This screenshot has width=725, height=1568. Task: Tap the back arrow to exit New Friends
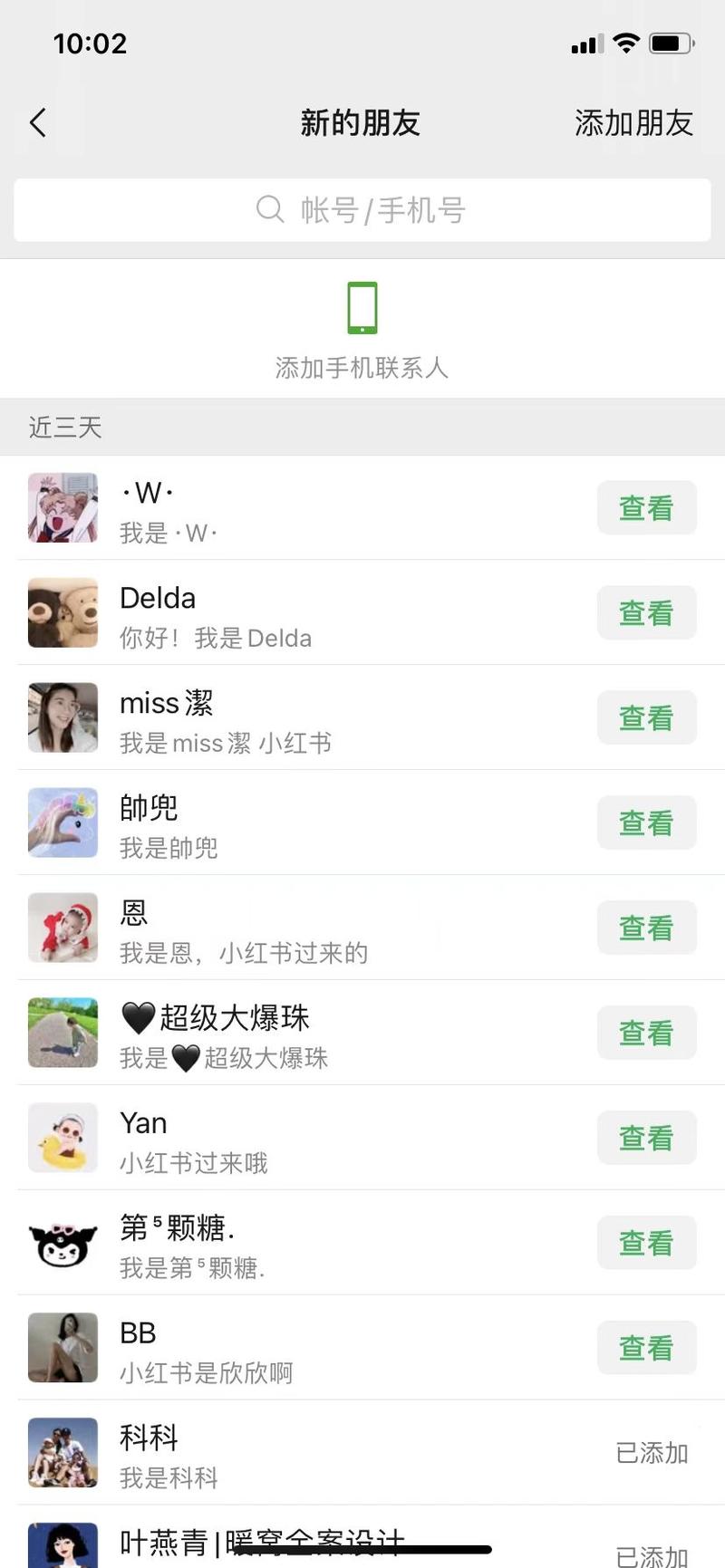pyautogui.click(x=37, y=122)
